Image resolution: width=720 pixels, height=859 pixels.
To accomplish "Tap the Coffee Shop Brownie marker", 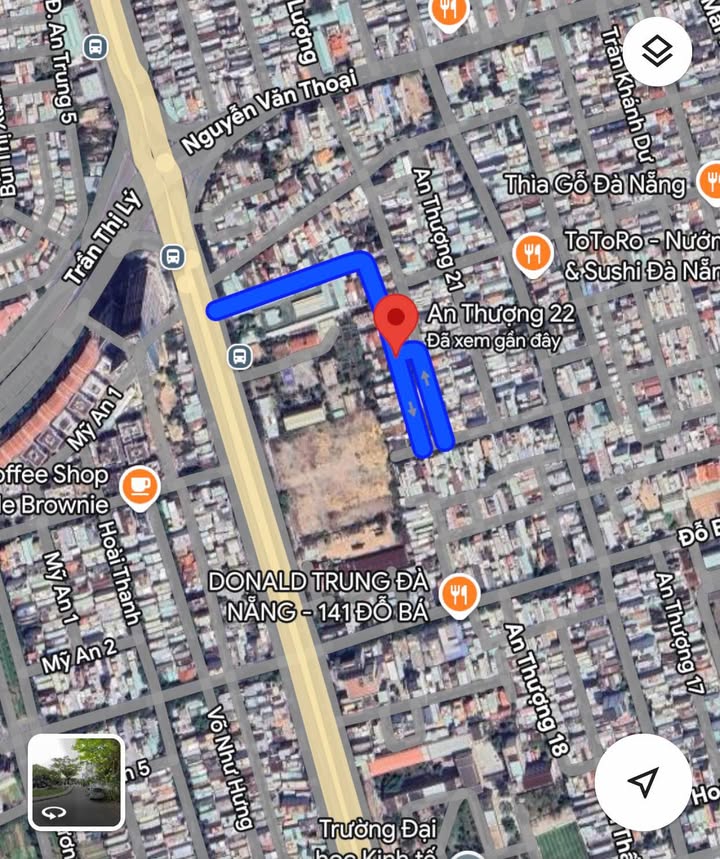I will (139, 487).
